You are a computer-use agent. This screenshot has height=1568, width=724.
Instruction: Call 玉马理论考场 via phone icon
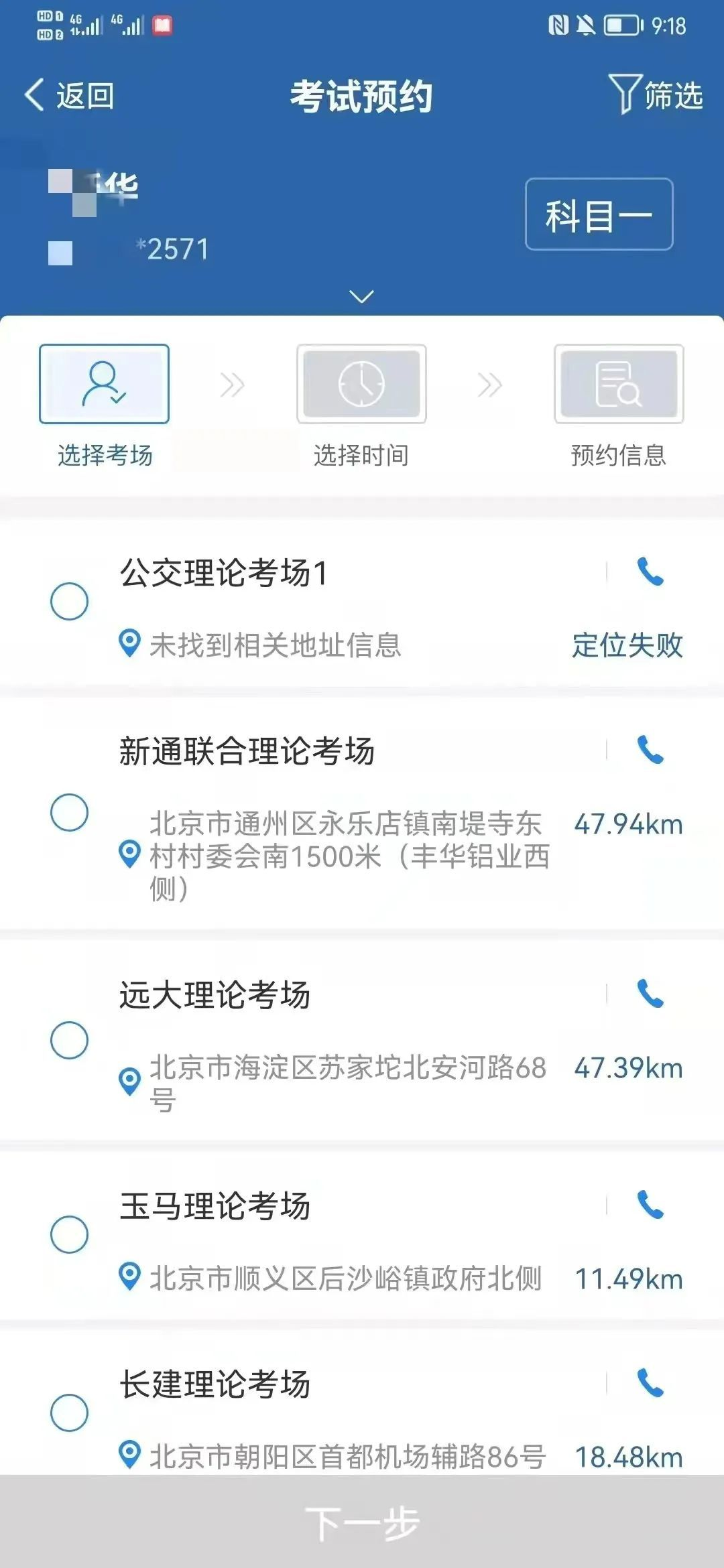(x=650, y=1205)
